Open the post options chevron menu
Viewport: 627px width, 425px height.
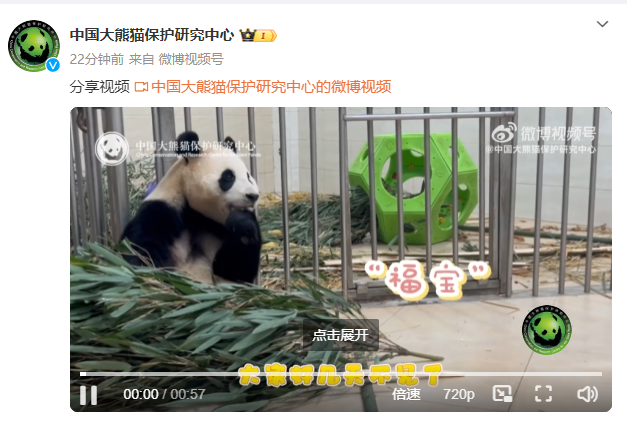point(602,23)
